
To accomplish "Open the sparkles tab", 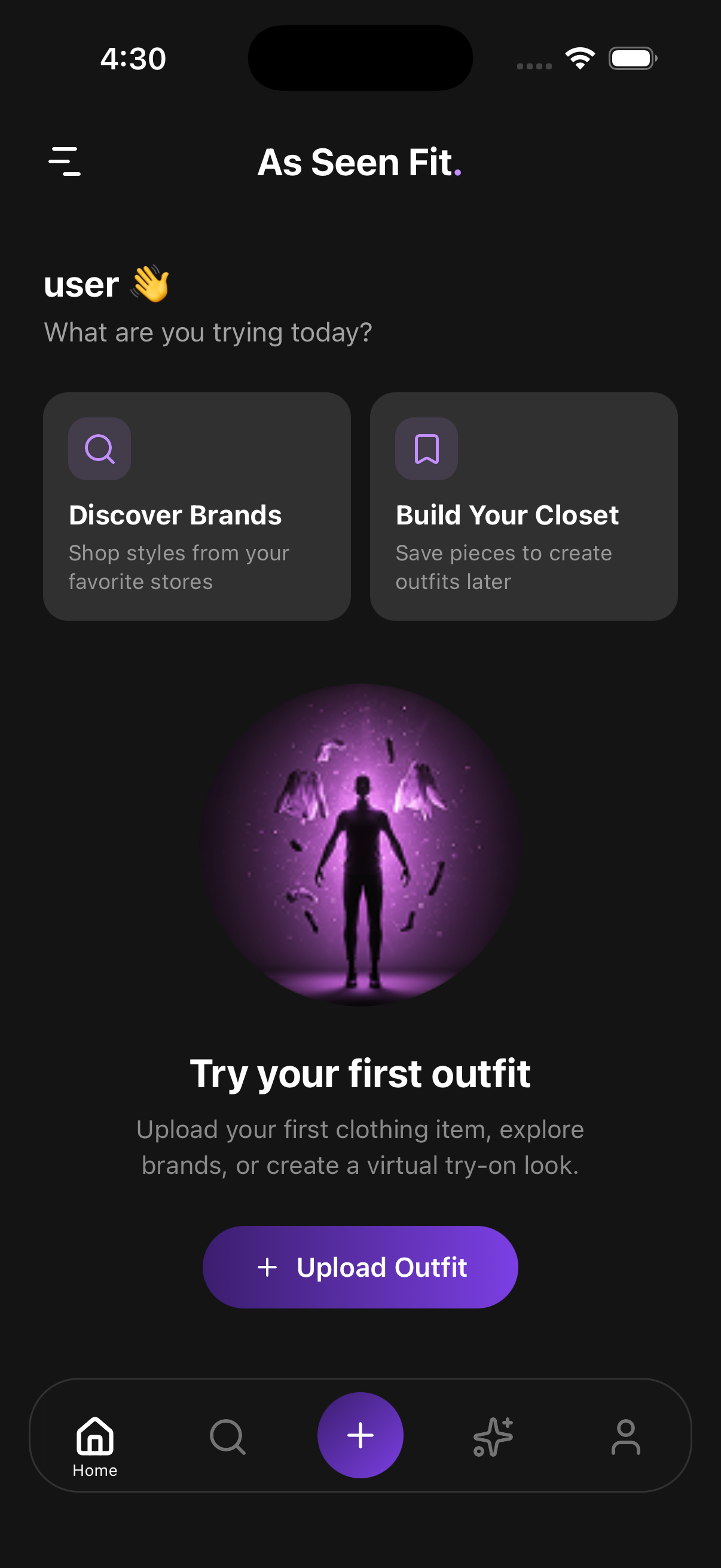I will [x=493, y=1436].
